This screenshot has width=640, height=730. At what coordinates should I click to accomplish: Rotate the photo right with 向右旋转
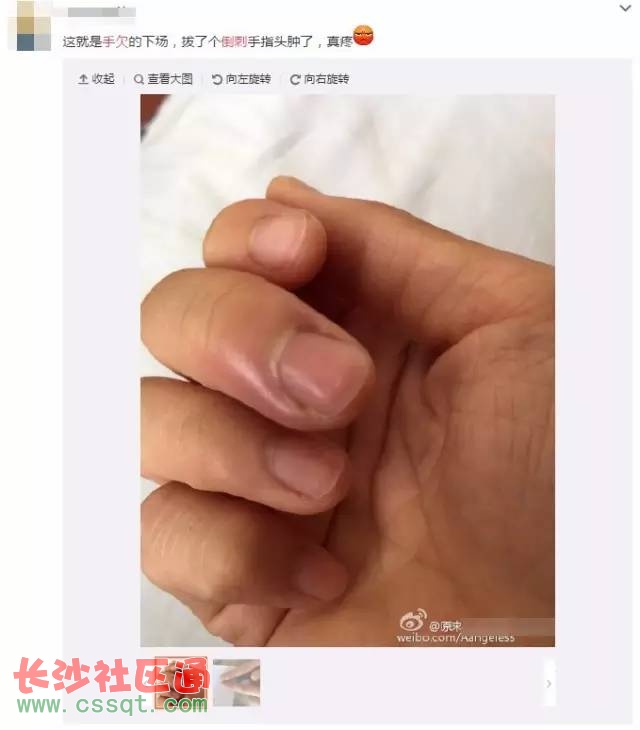319,79
